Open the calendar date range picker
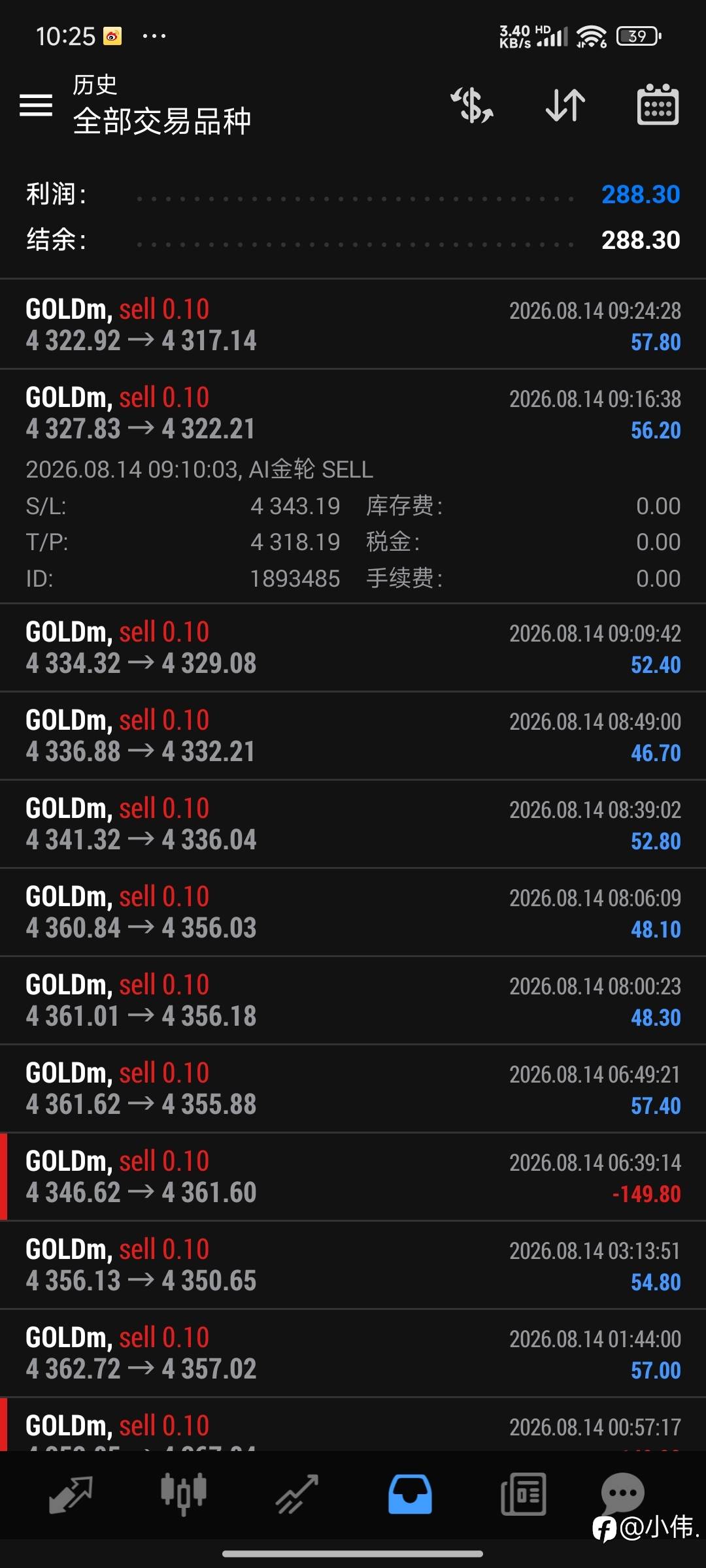This screenshot has width=706, height=1568. coord(658,105)
